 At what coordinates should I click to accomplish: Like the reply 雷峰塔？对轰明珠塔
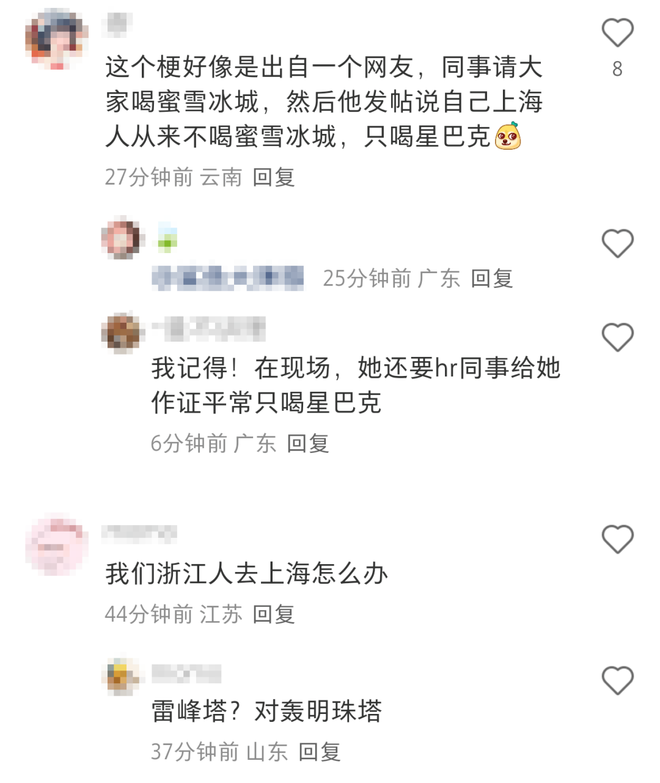tap(617, 681)
